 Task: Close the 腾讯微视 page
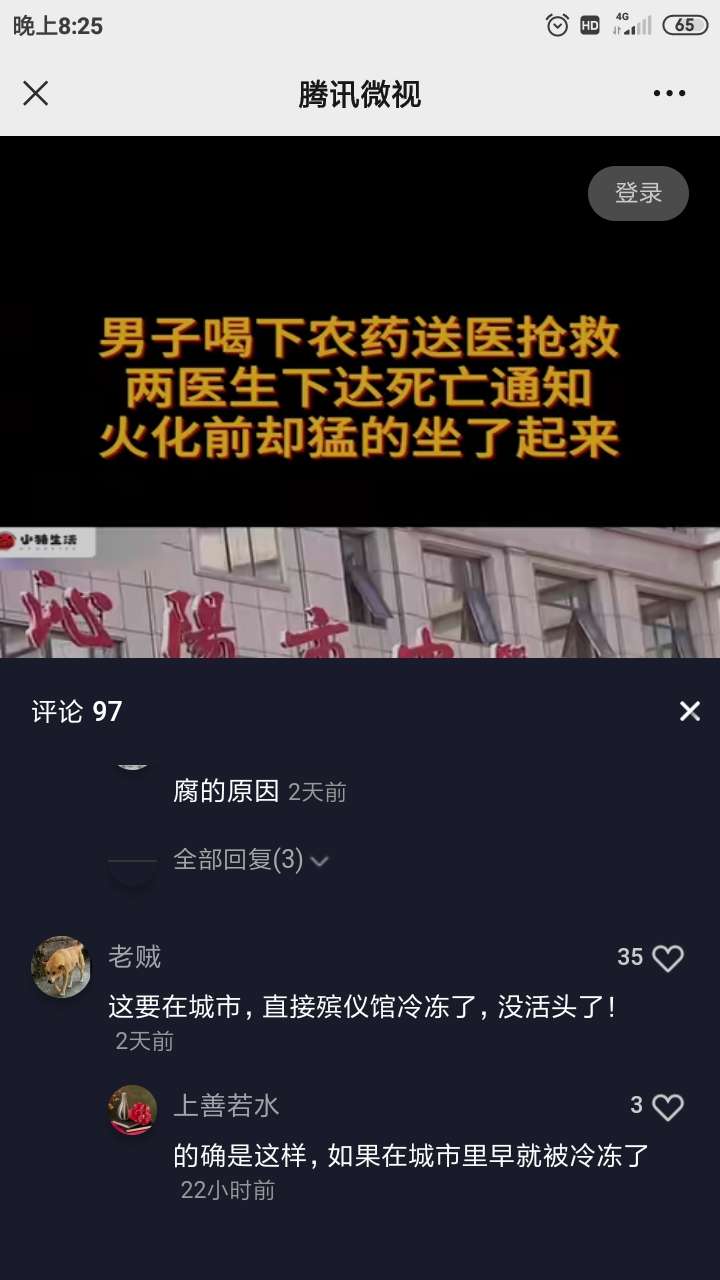coord(36,94)
